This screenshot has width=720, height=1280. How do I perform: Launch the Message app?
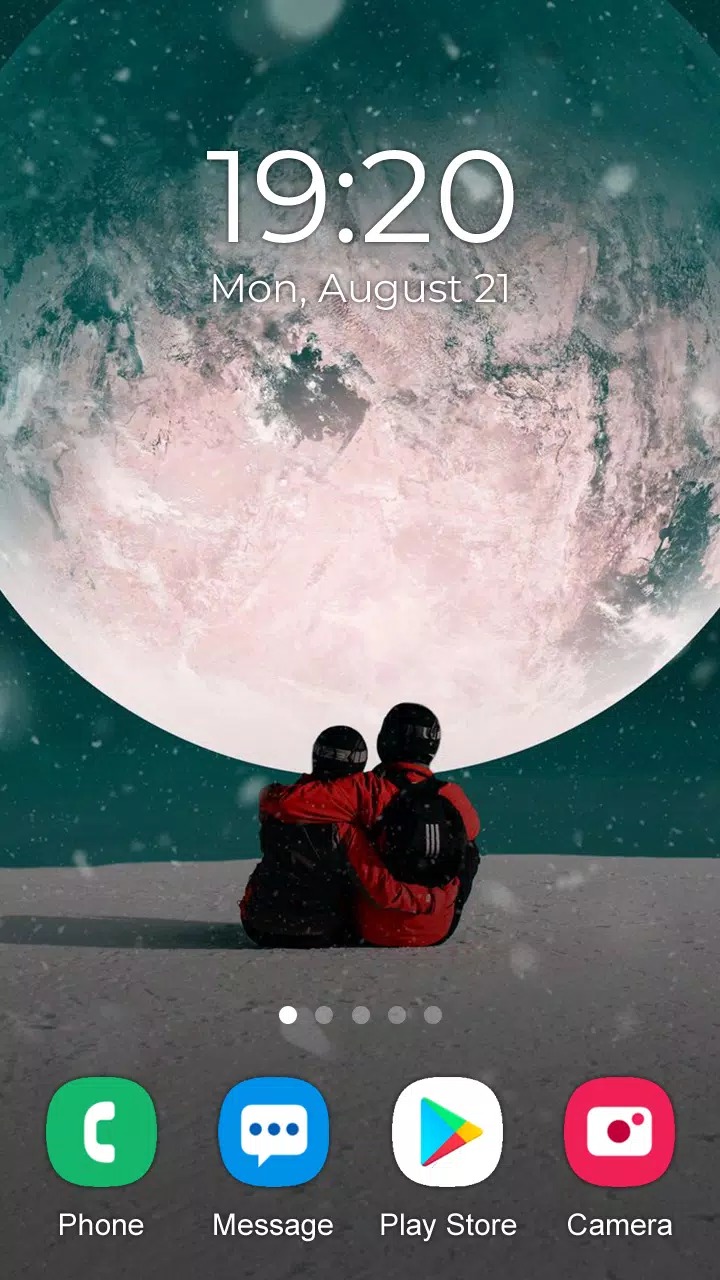click(273, 1131)
